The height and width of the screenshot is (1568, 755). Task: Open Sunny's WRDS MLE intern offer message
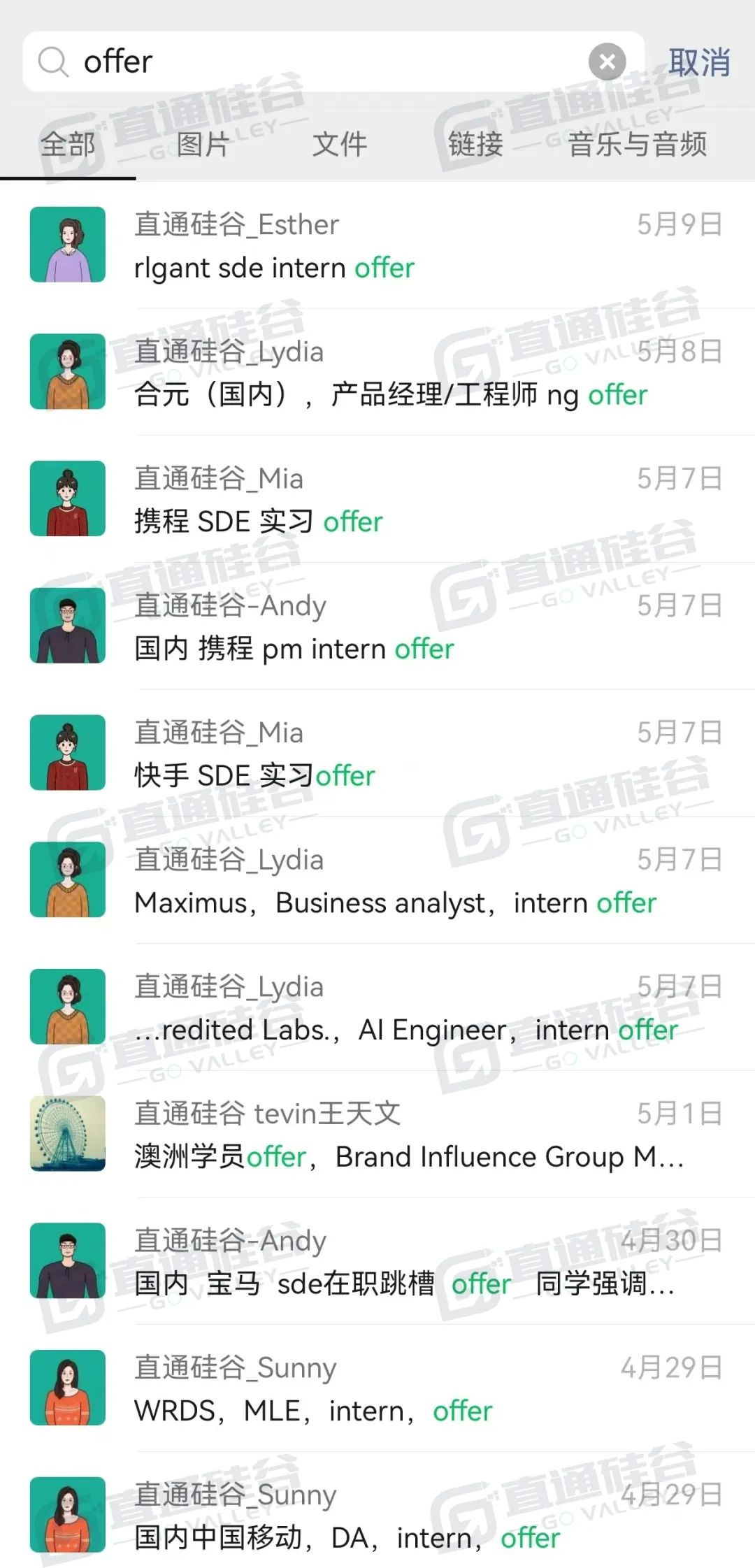coord(377,1388)
